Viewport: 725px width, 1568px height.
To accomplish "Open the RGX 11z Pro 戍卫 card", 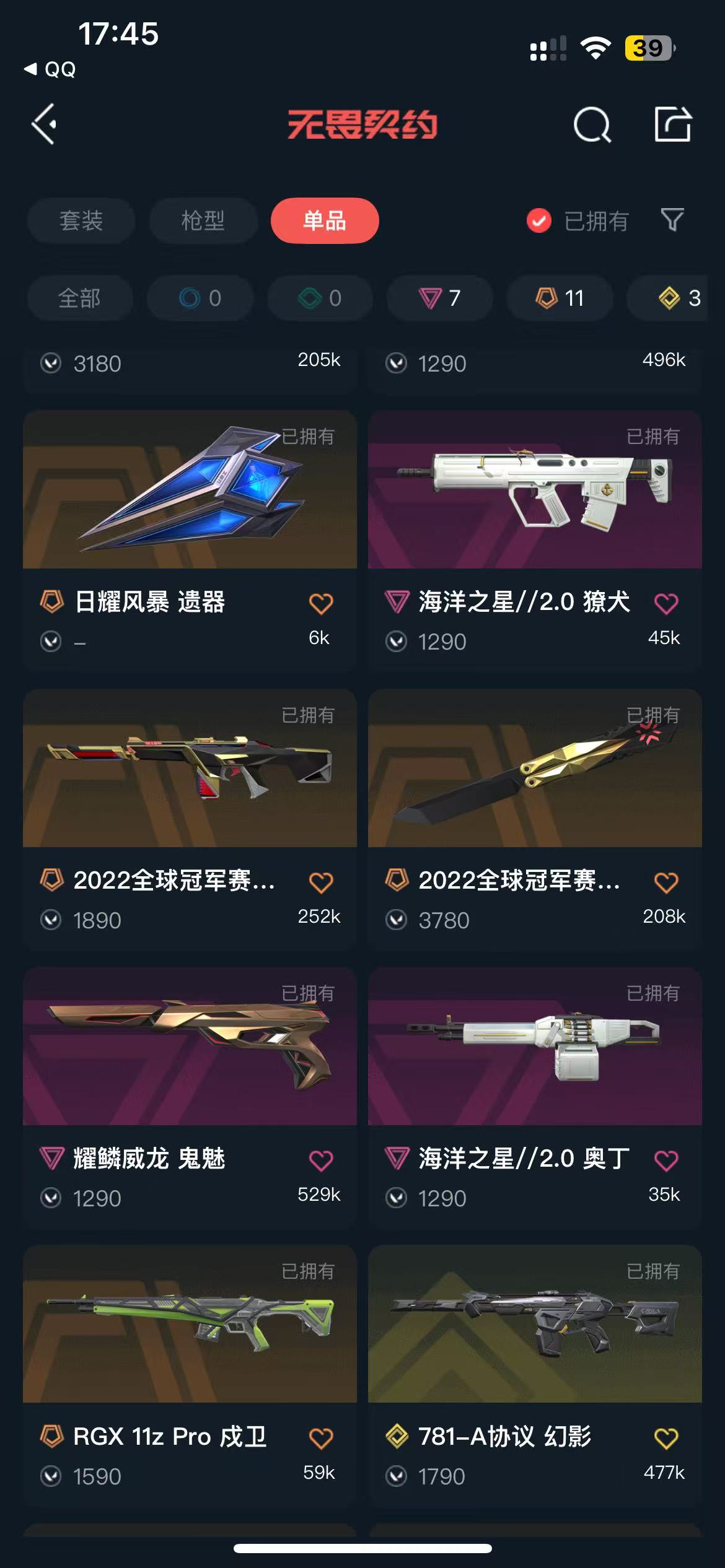I will 190,1374.
